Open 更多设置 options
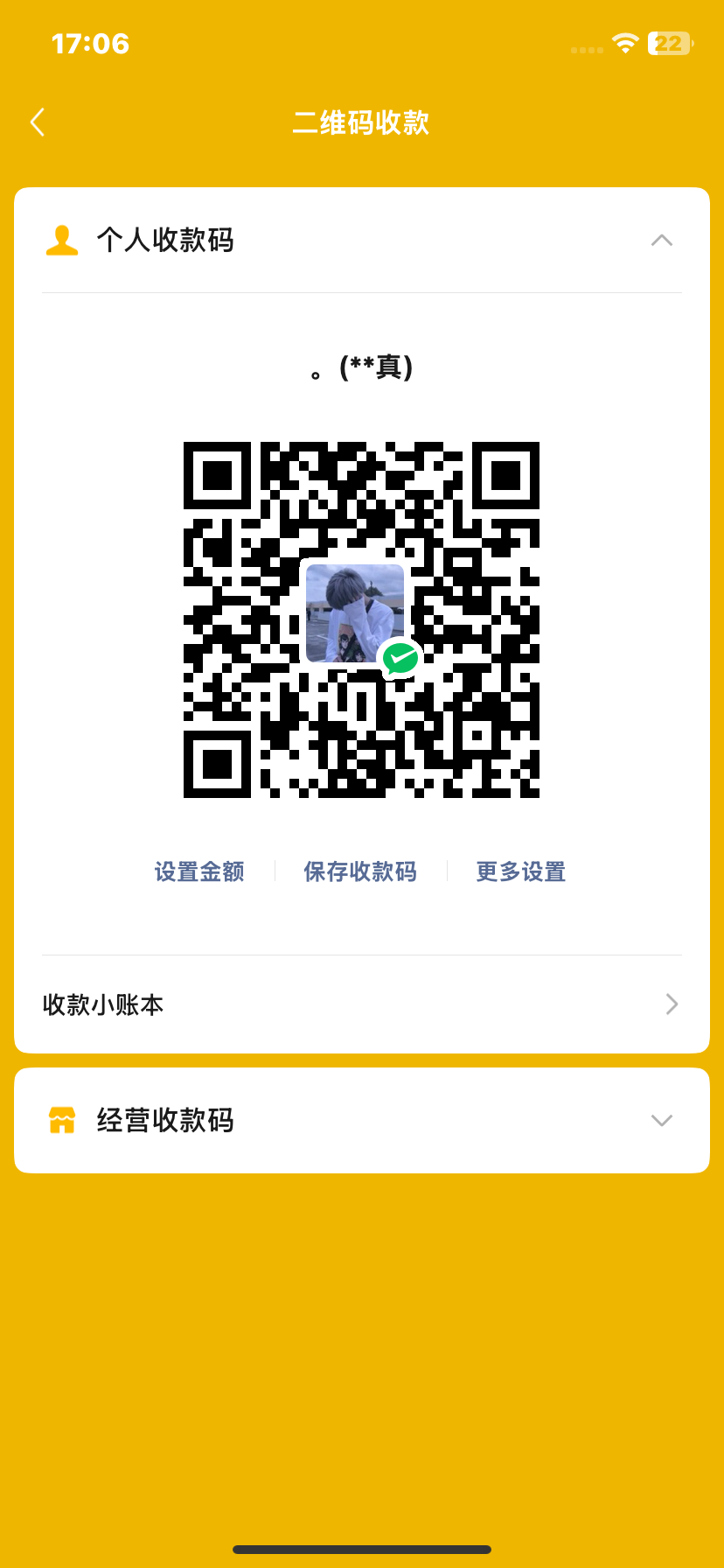Viewport: 724px width, 1568px height. click(521, 871)
